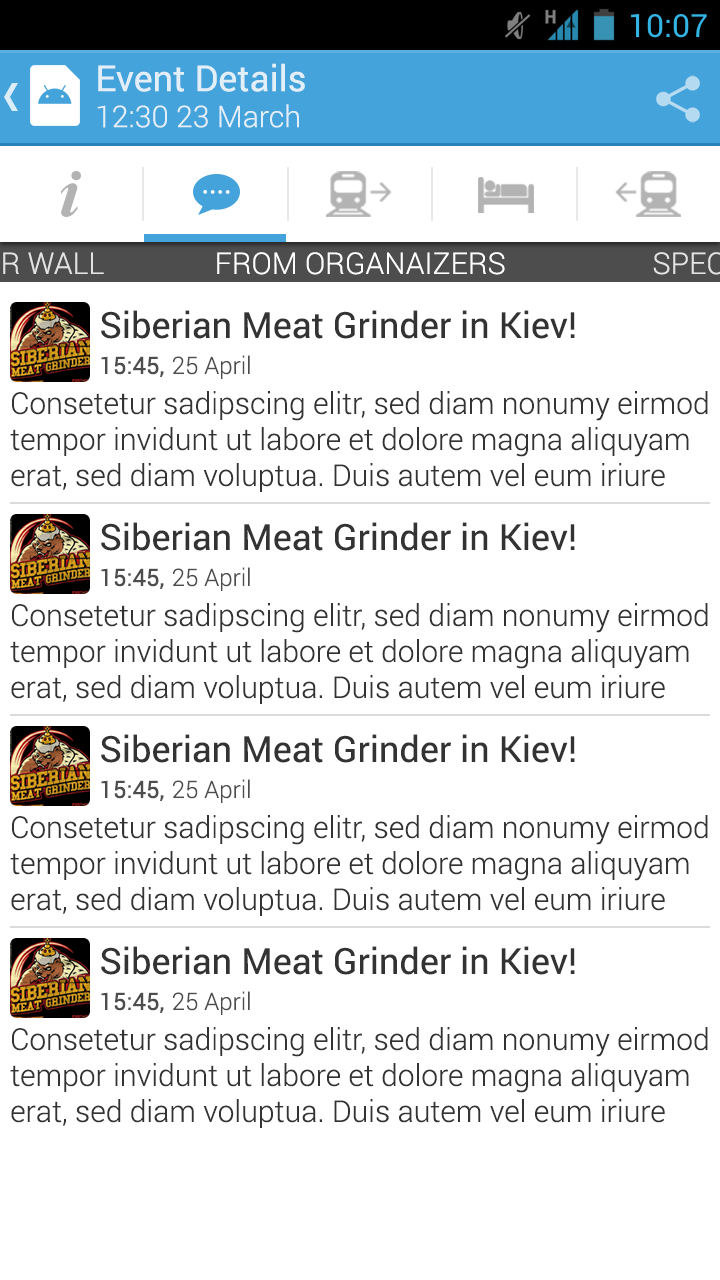Open the outbound train tab

pyautogui.click(x=359, y=194)
